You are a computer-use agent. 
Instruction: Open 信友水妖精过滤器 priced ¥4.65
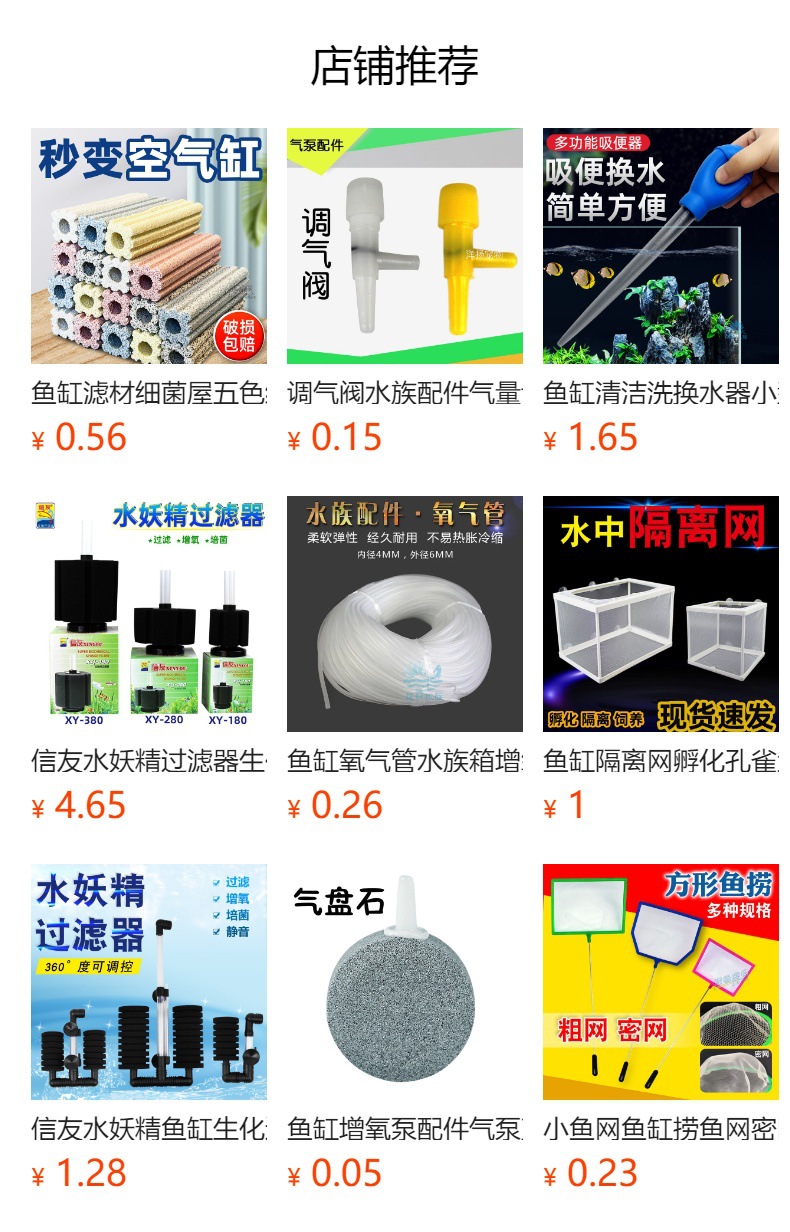[148, 614]
